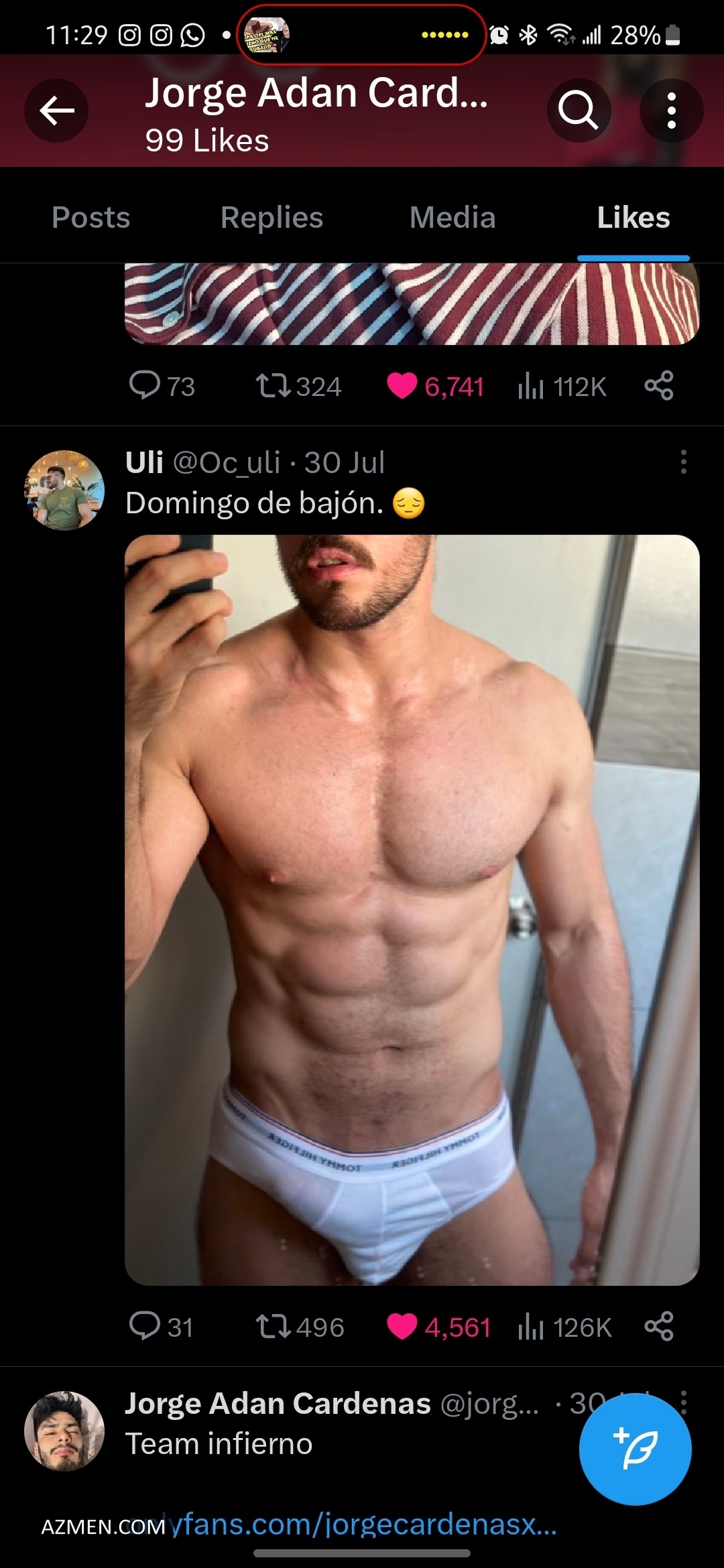Search this profile with the magnifier icon
Viewport: 724px width, 1568px height.
[x=579, y=111]
